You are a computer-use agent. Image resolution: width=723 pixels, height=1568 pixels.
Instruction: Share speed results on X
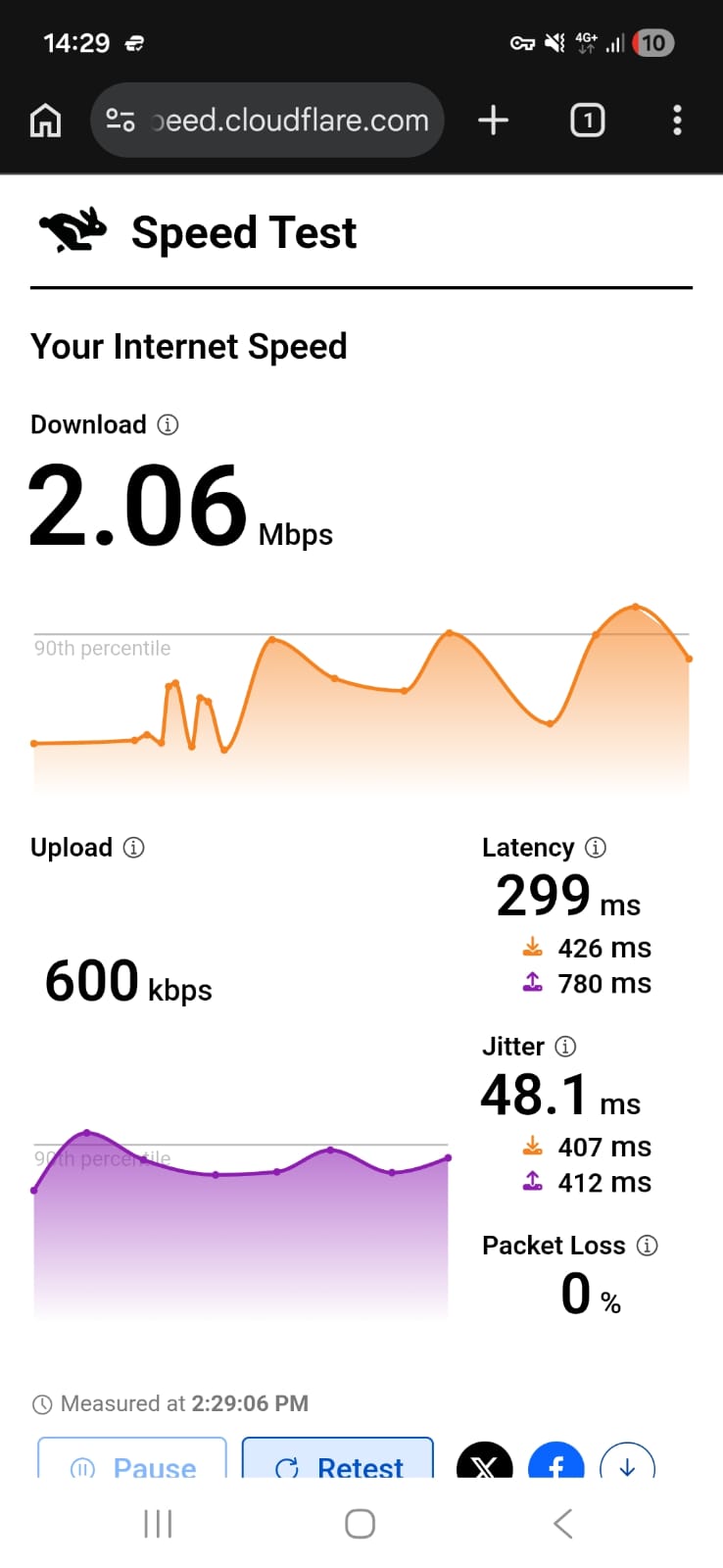[x=484, y=1464]
